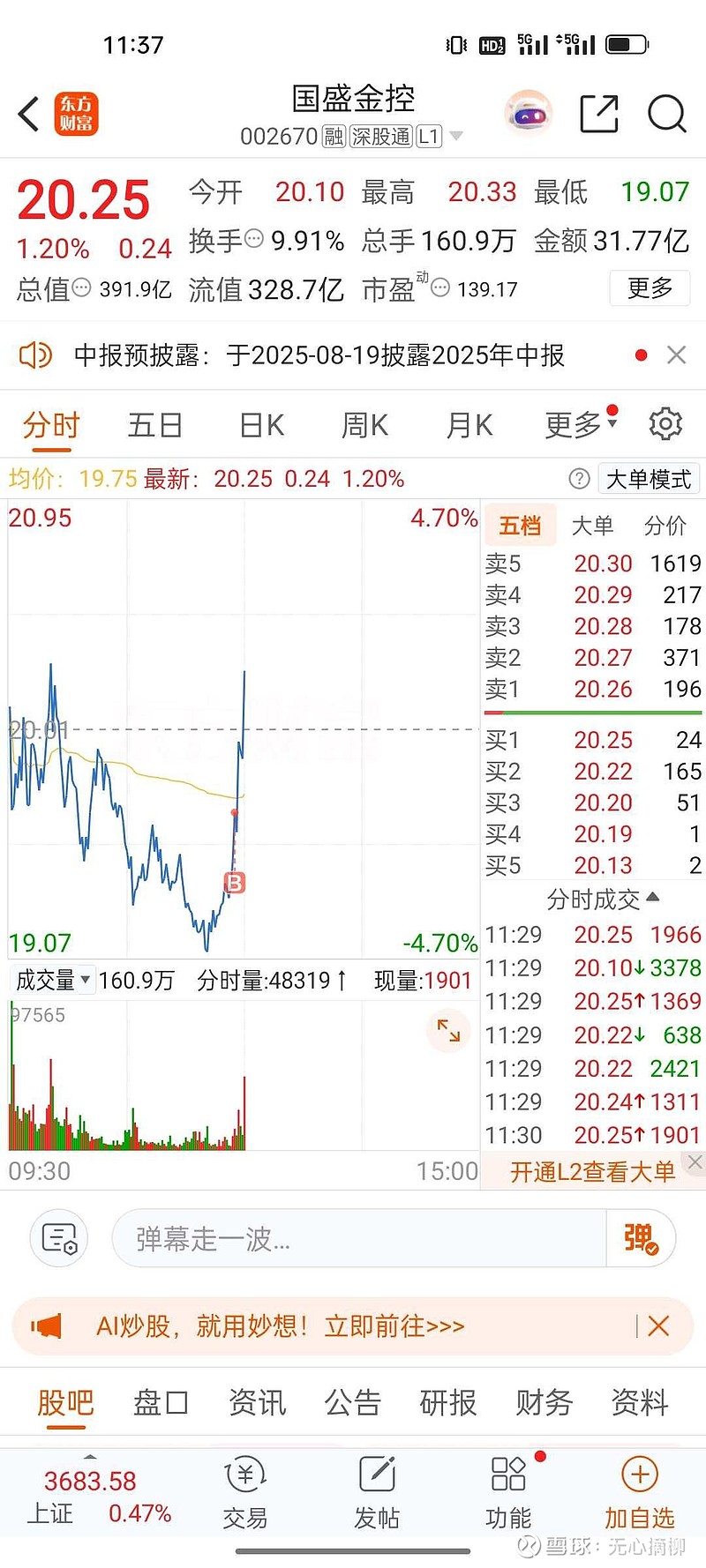
Task: Select the 分价 tab
Action: (665, 526)
